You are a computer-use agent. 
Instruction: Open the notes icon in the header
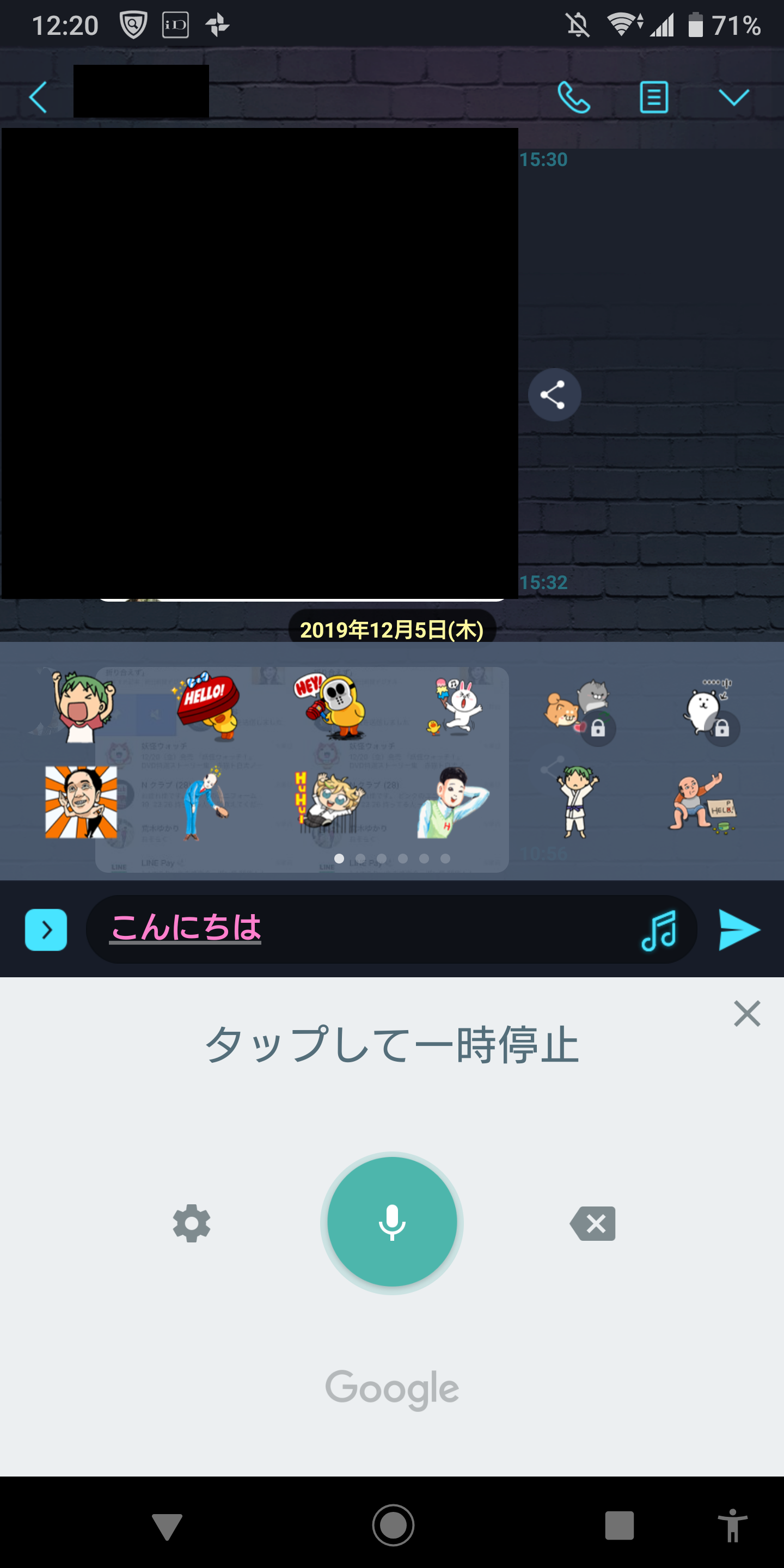point(654,97)
